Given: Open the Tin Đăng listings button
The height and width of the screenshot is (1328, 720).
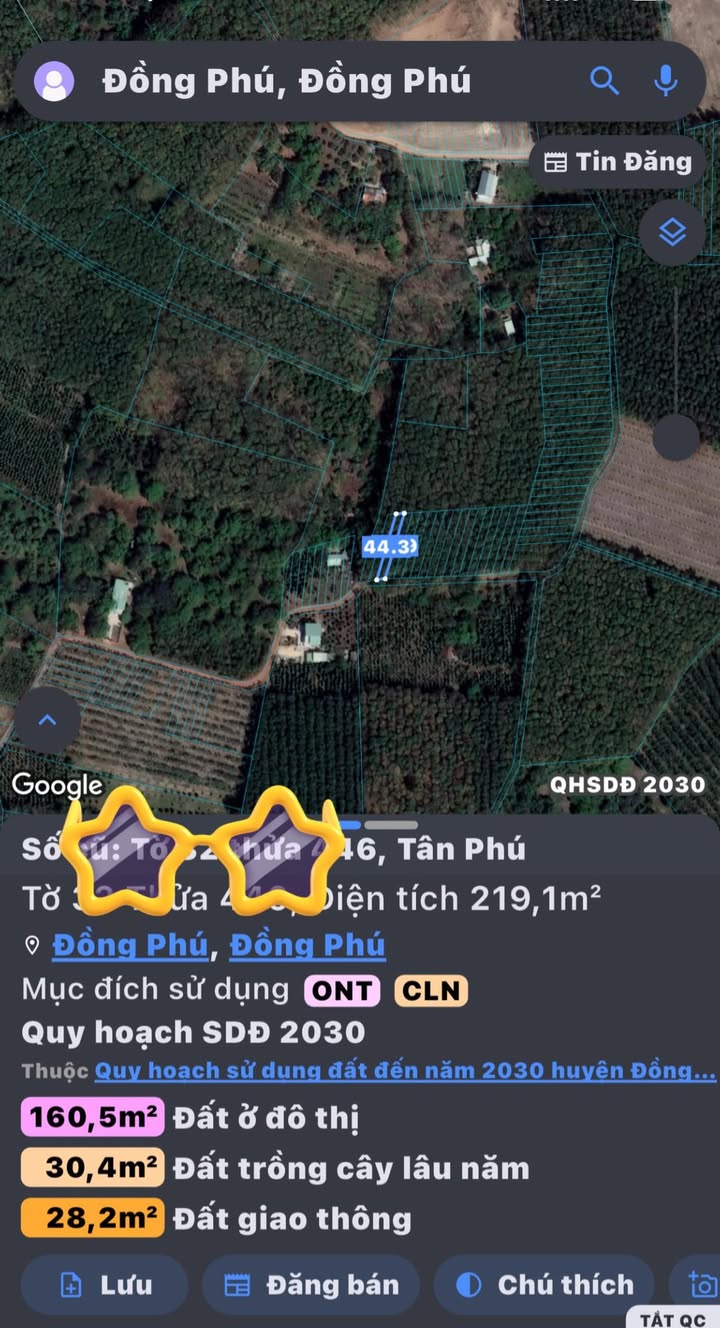Looking at the screenshot, I should [x=617, y=162].
